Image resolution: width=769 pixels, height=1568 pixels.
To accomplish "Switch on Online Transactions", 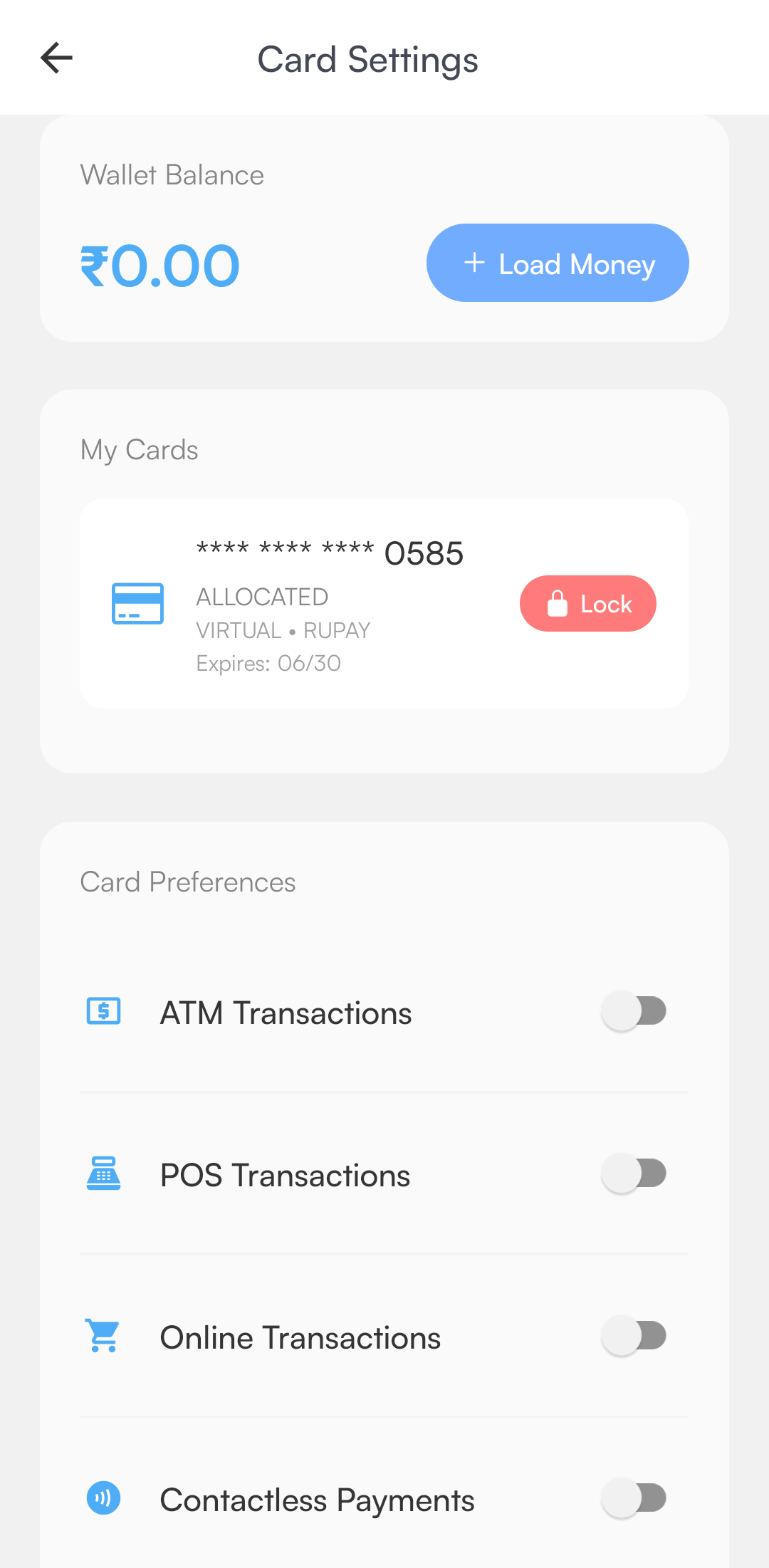I will (x=634, y=1336).
